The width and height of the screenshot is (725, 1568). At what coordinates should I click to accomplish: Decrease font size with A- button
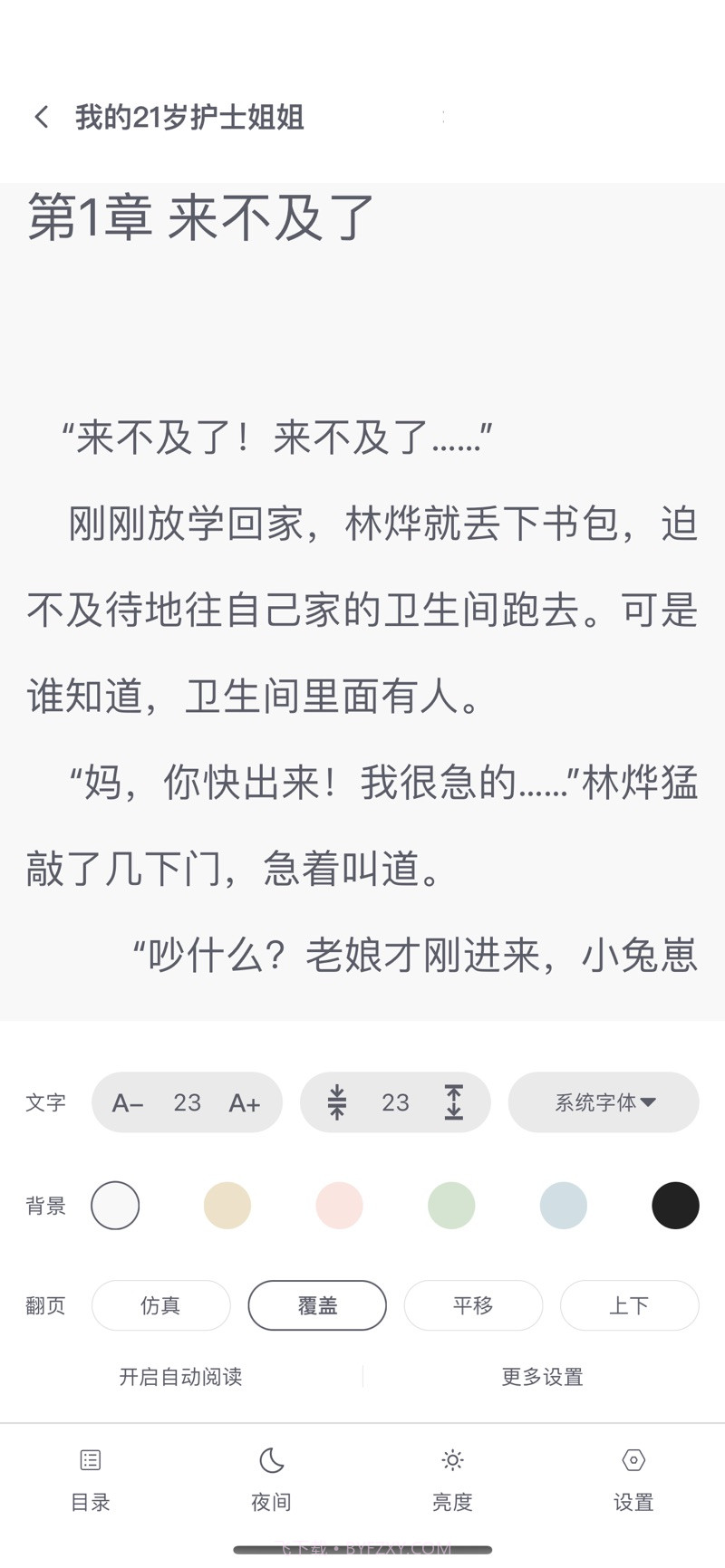tap(127, 1102)
